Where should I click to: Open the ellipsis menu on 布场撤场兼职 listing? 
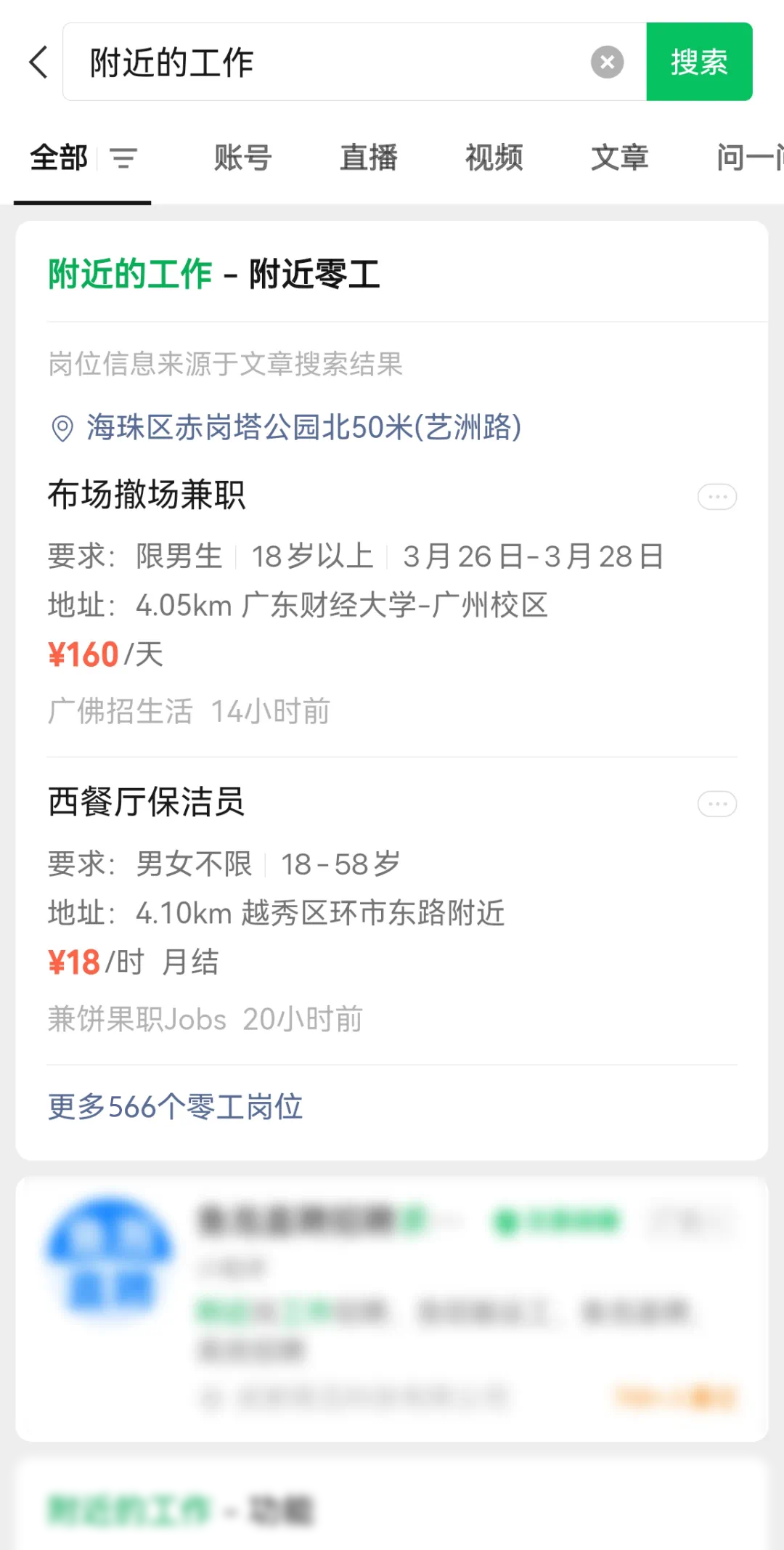716,496
